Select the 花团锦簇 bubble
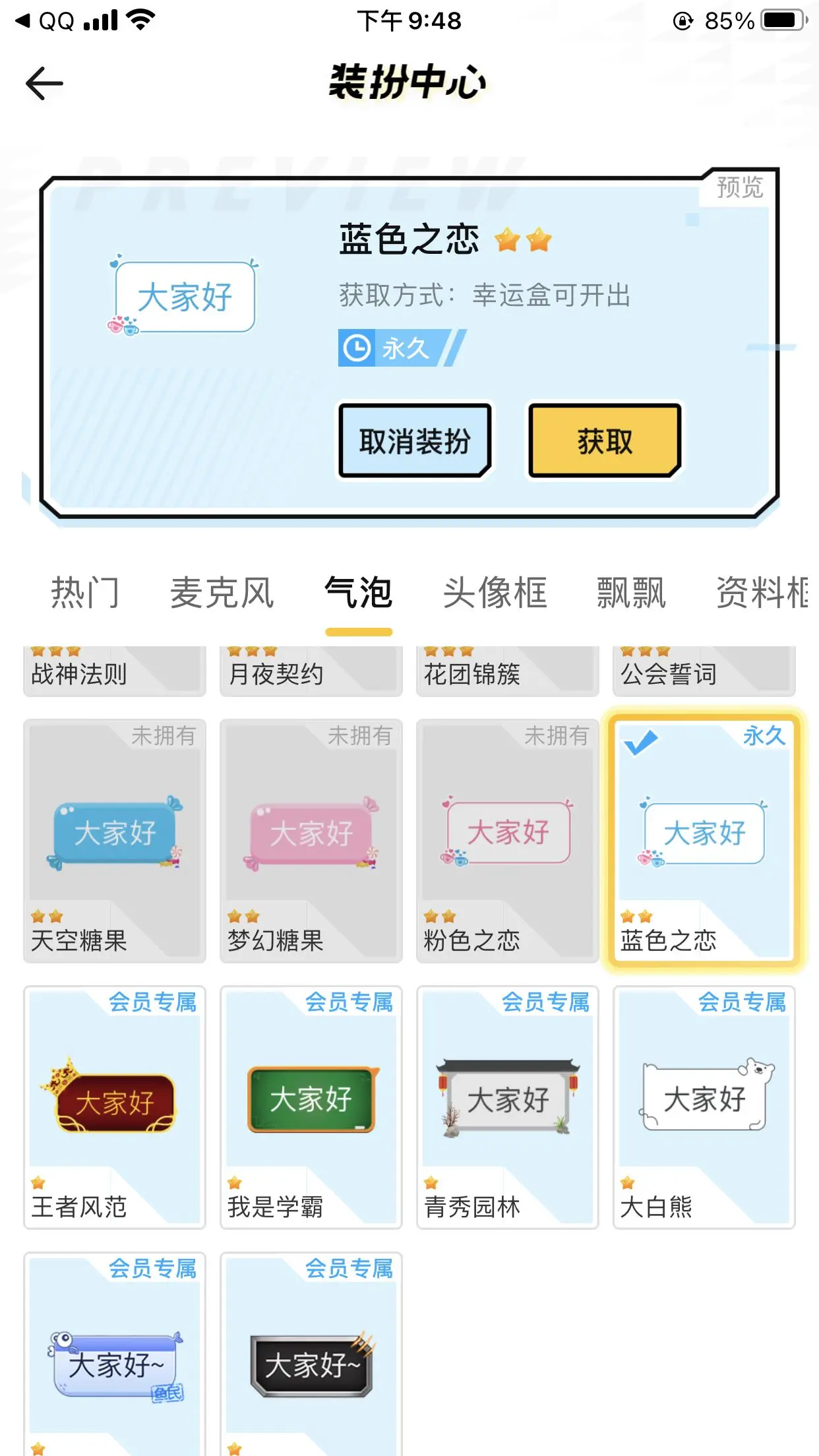 508,673
